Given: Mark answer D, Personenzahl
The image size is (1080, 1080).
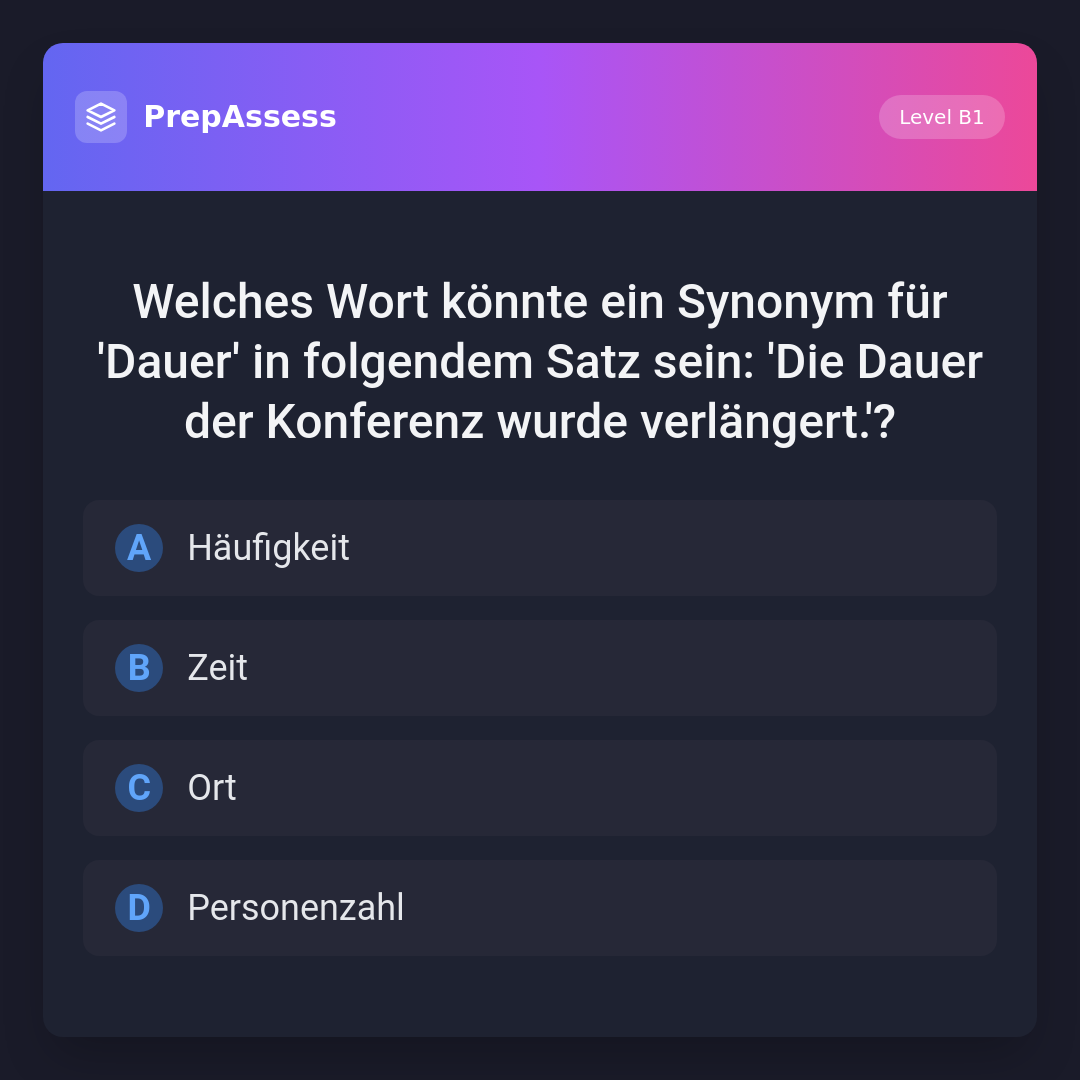Looking at the screenshot, I should 539,908.
